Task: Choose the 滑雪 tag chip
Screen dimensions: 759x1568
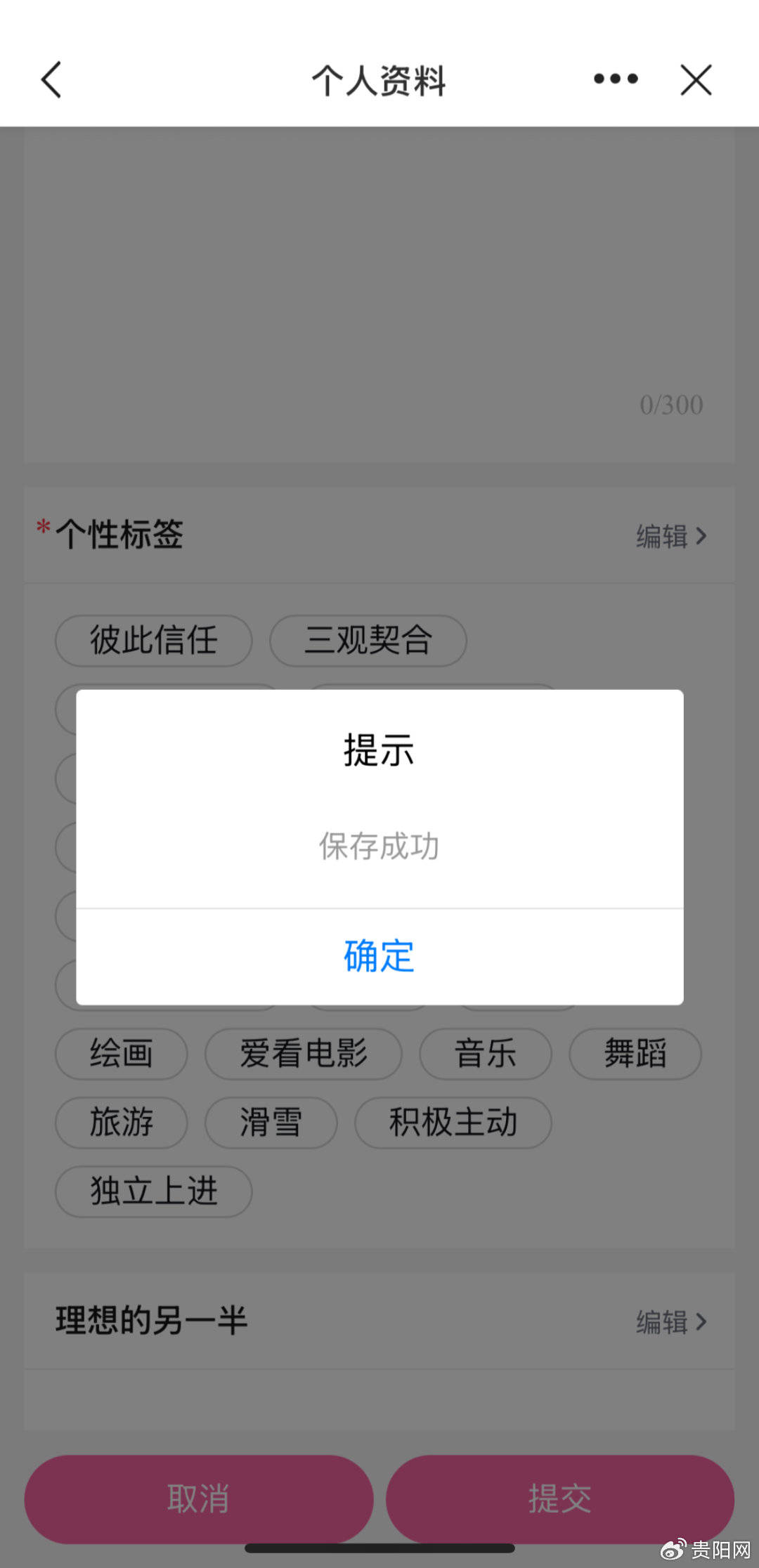Action: [271, 1123]
